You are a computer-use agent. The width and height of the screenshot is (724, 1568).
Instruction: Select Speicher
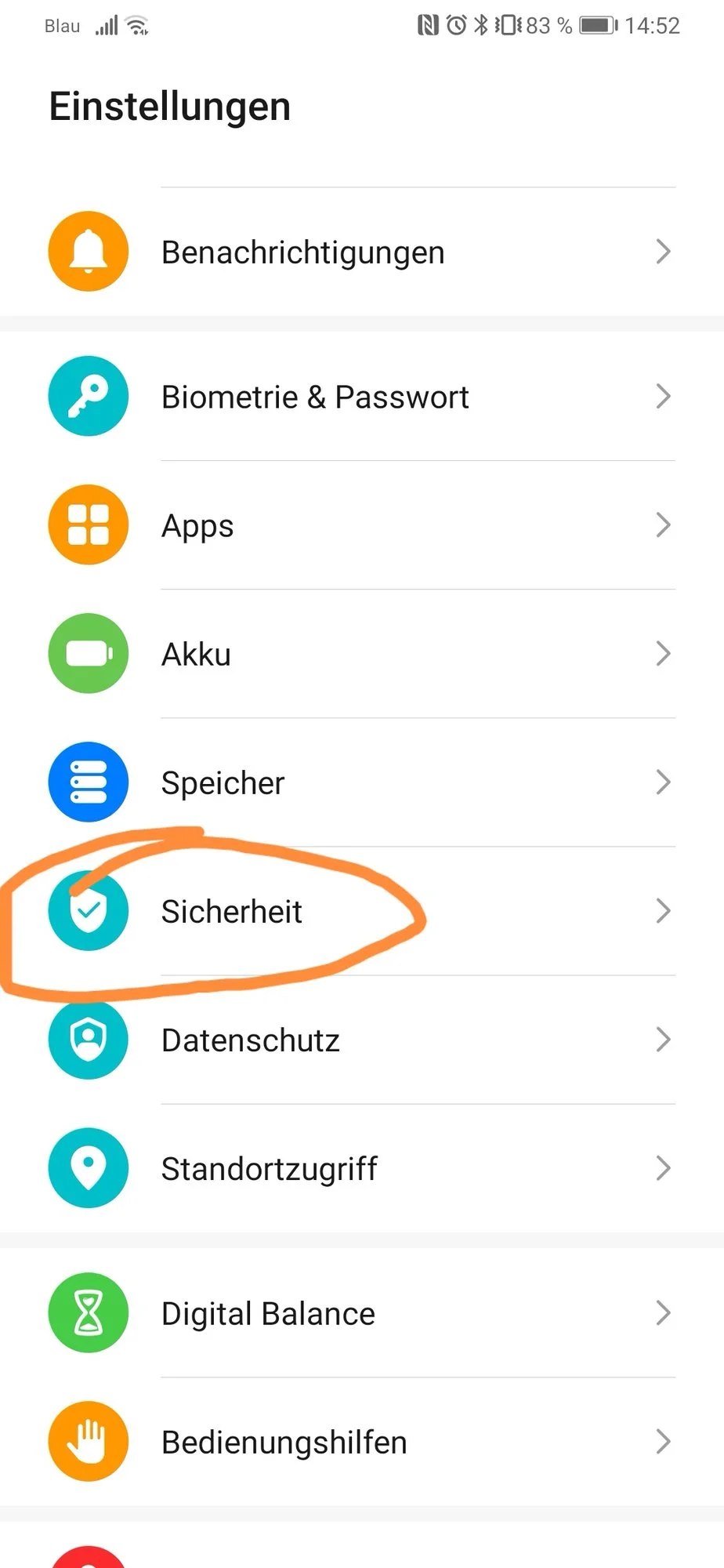pos(362,782)
